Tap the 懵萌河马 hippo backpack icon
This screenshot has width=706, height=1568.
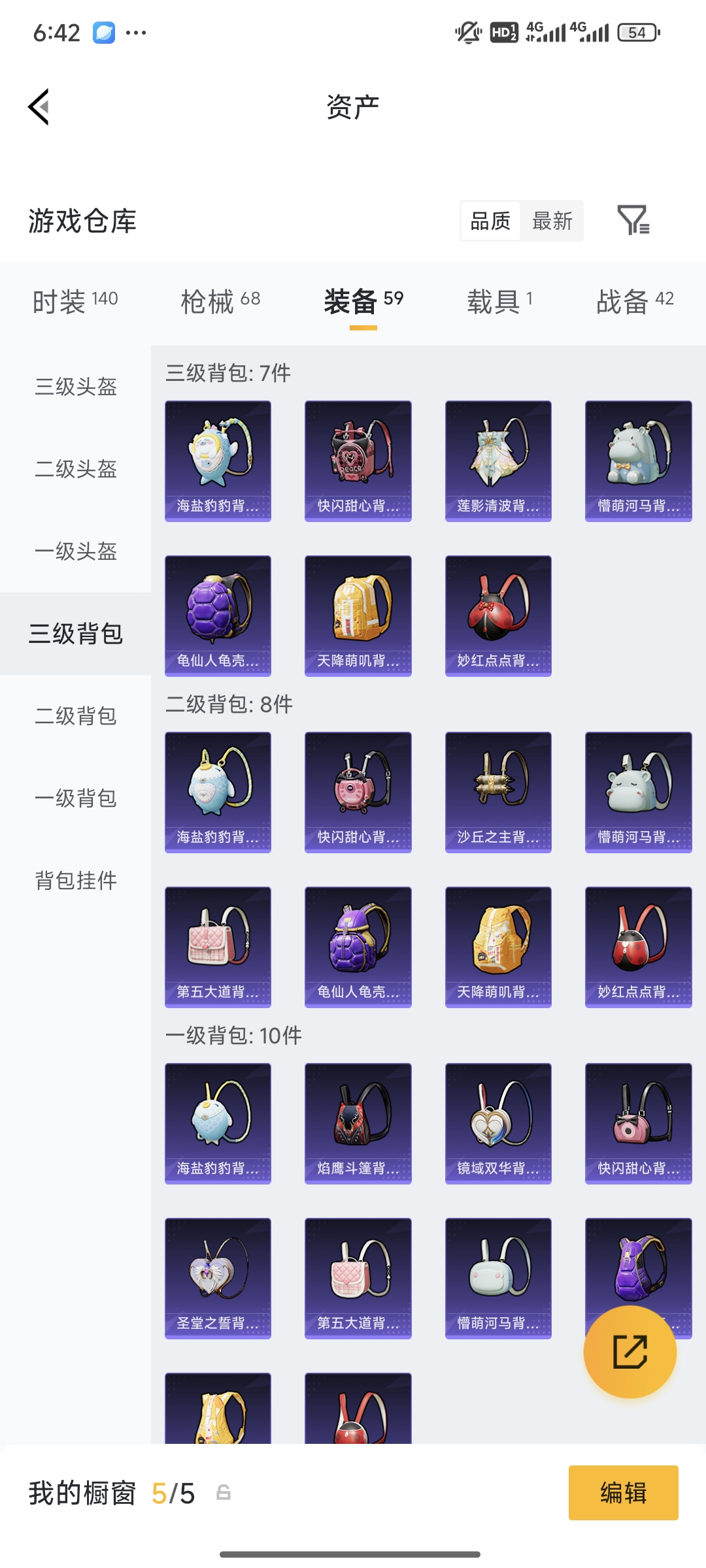pos(638,459)
